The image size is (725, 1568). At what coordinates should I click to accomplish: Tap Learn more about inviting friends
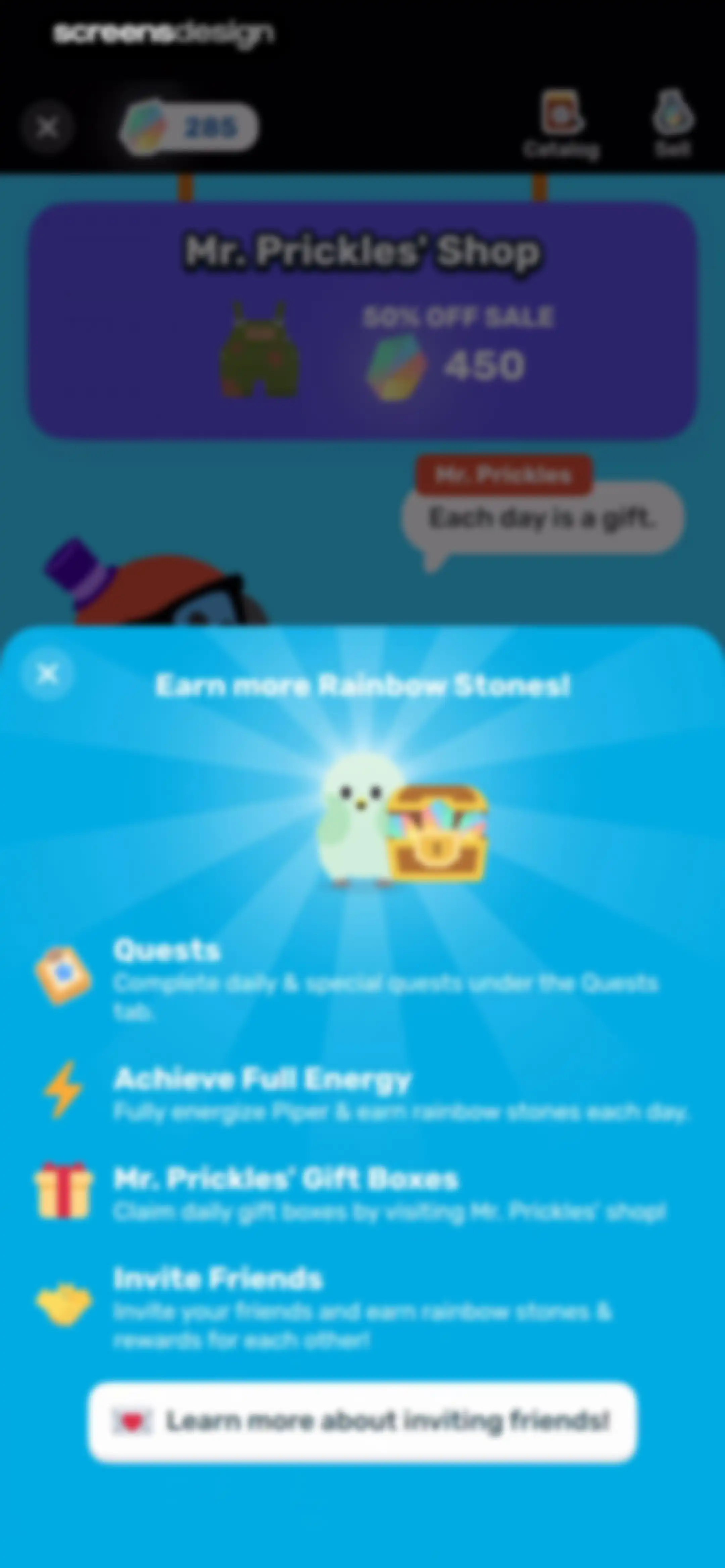(363, 1421)
